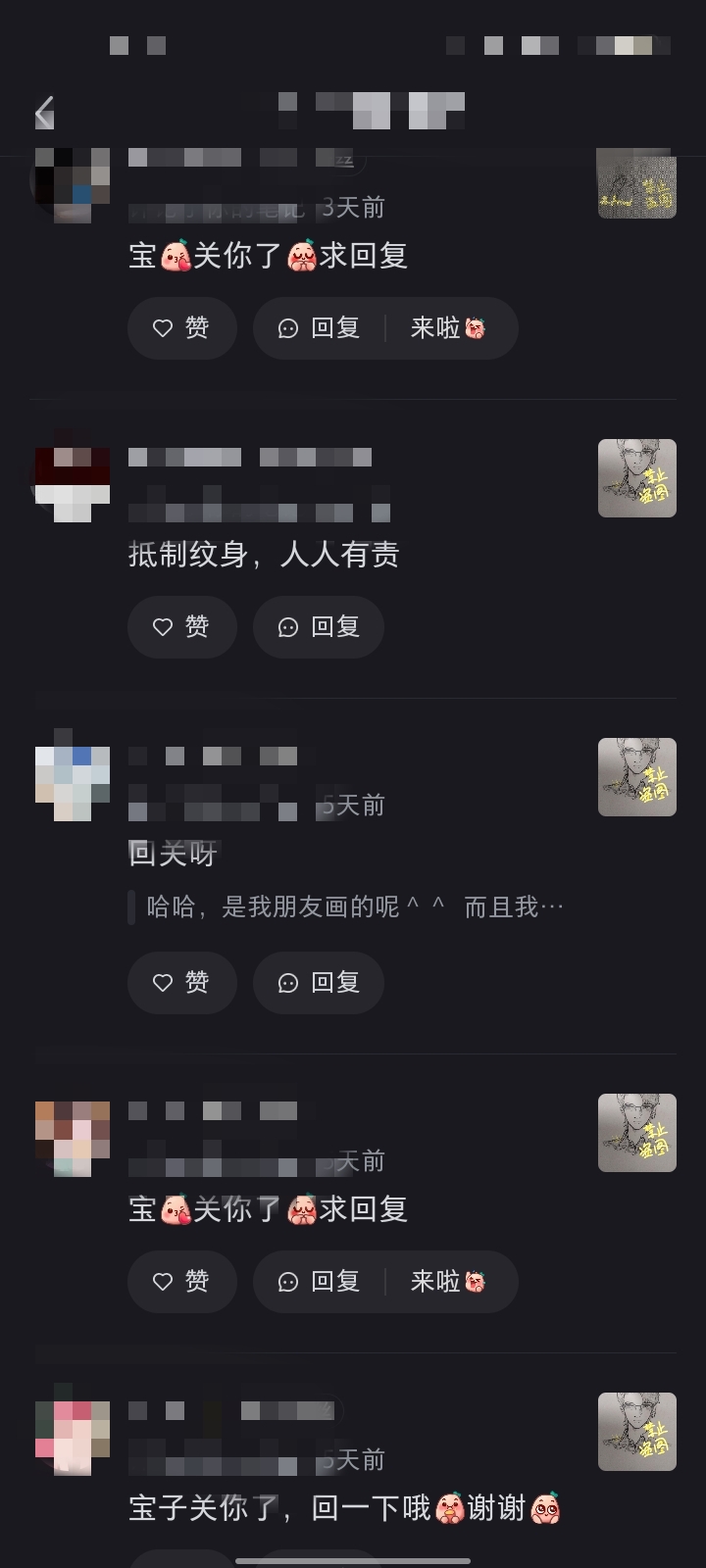Open post thumbnail beside '回一下哦谢谢' comment
The image size is (706, 1568).
pos(636,1432)
